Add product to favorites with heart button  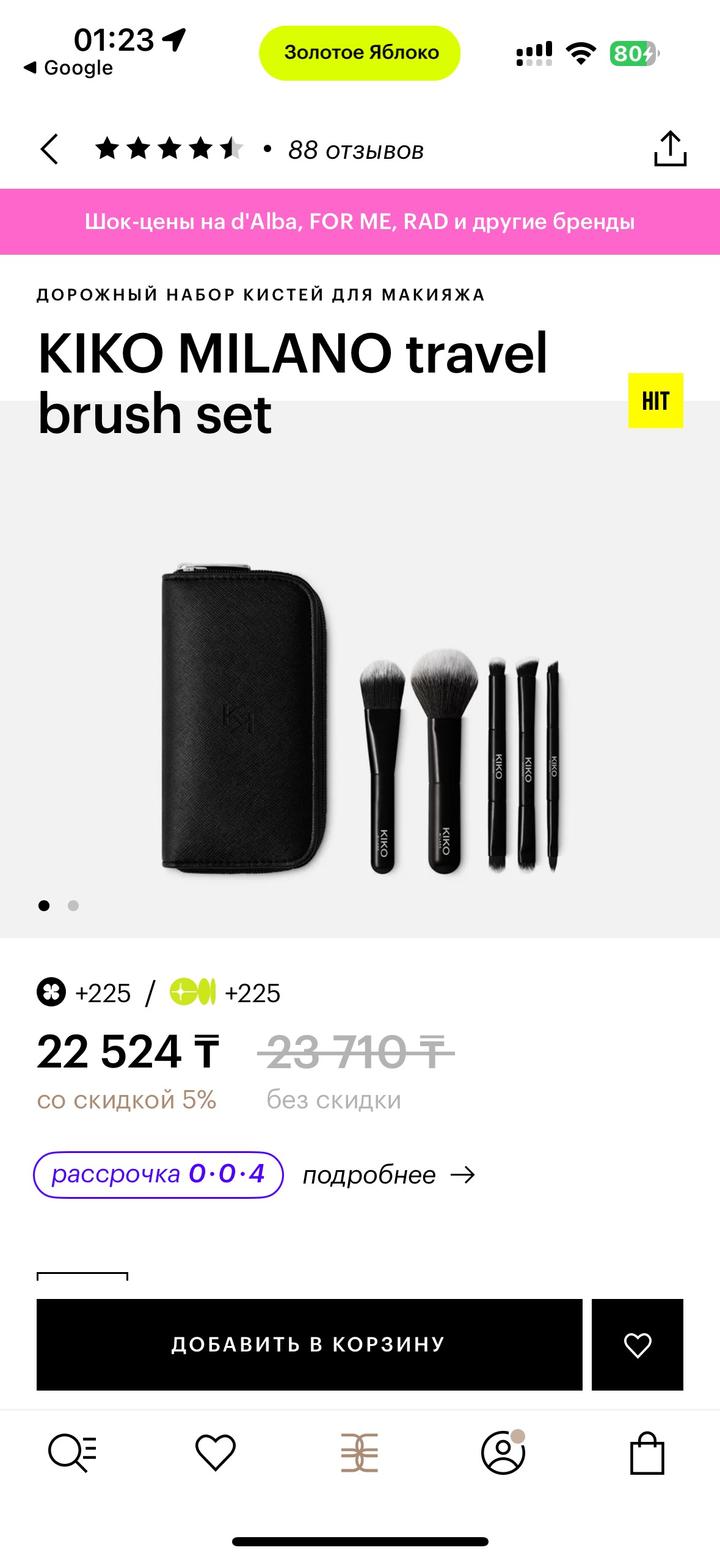point(637,1344)
